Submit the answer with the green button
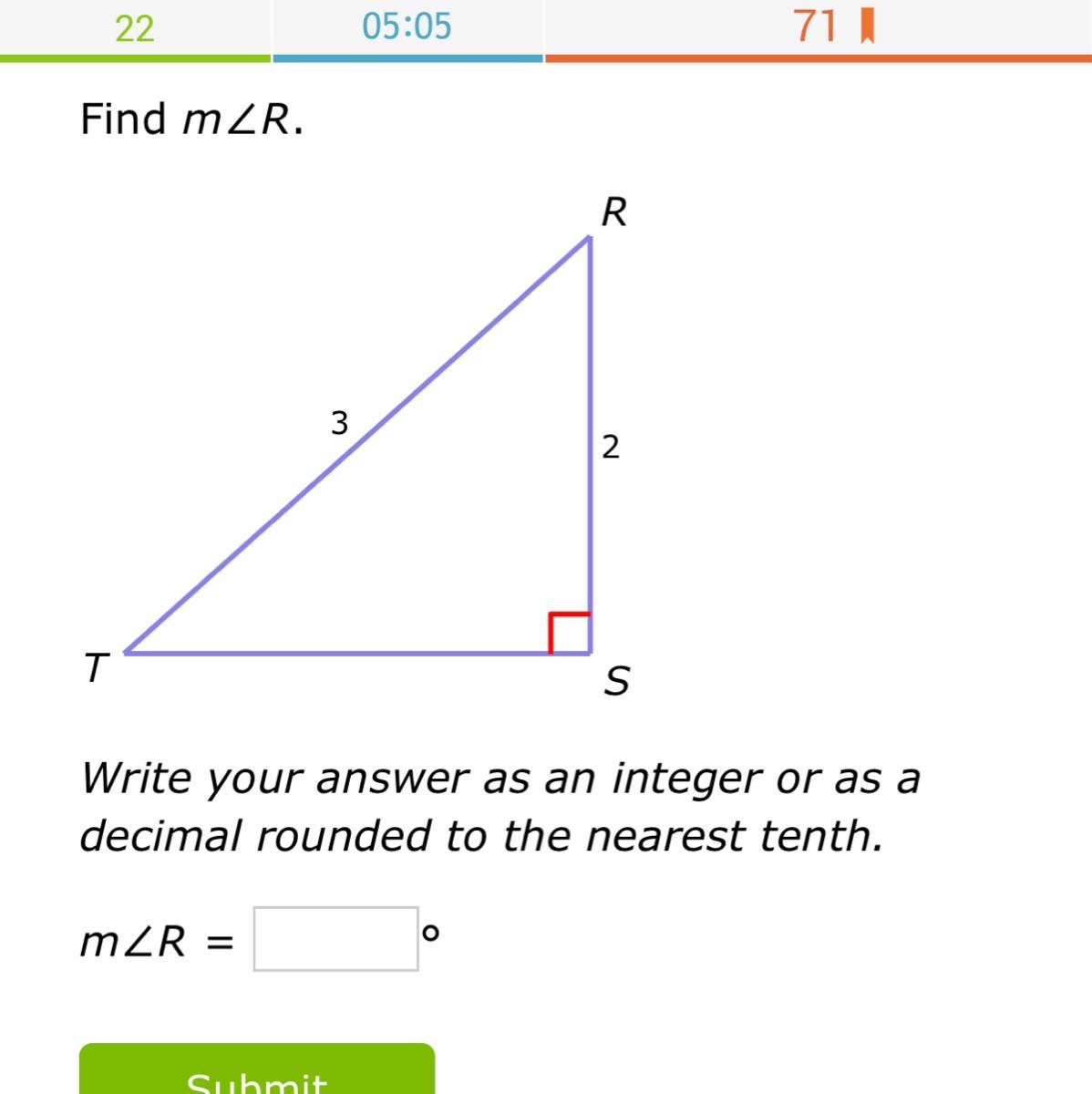Screen dimensions: 1092x1094 pyautogui.click(x=257, y=1074)
